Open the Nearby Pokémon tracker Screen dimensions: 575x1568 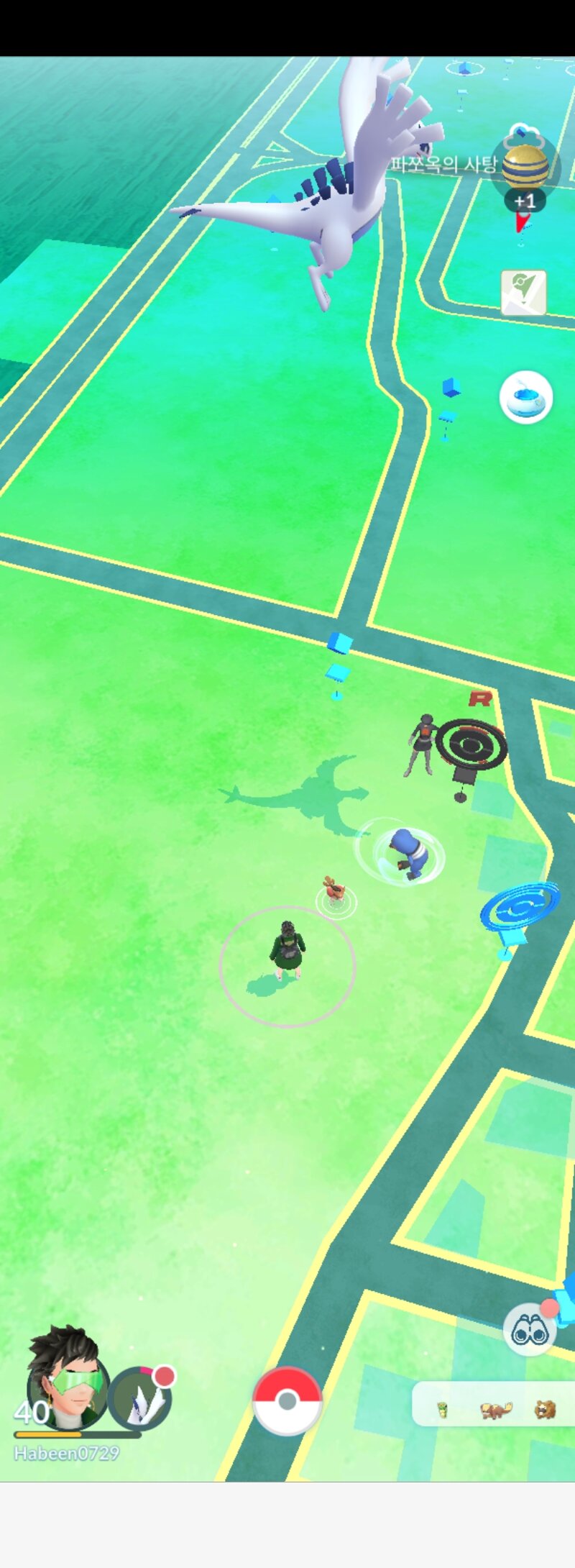[493, 1409]
